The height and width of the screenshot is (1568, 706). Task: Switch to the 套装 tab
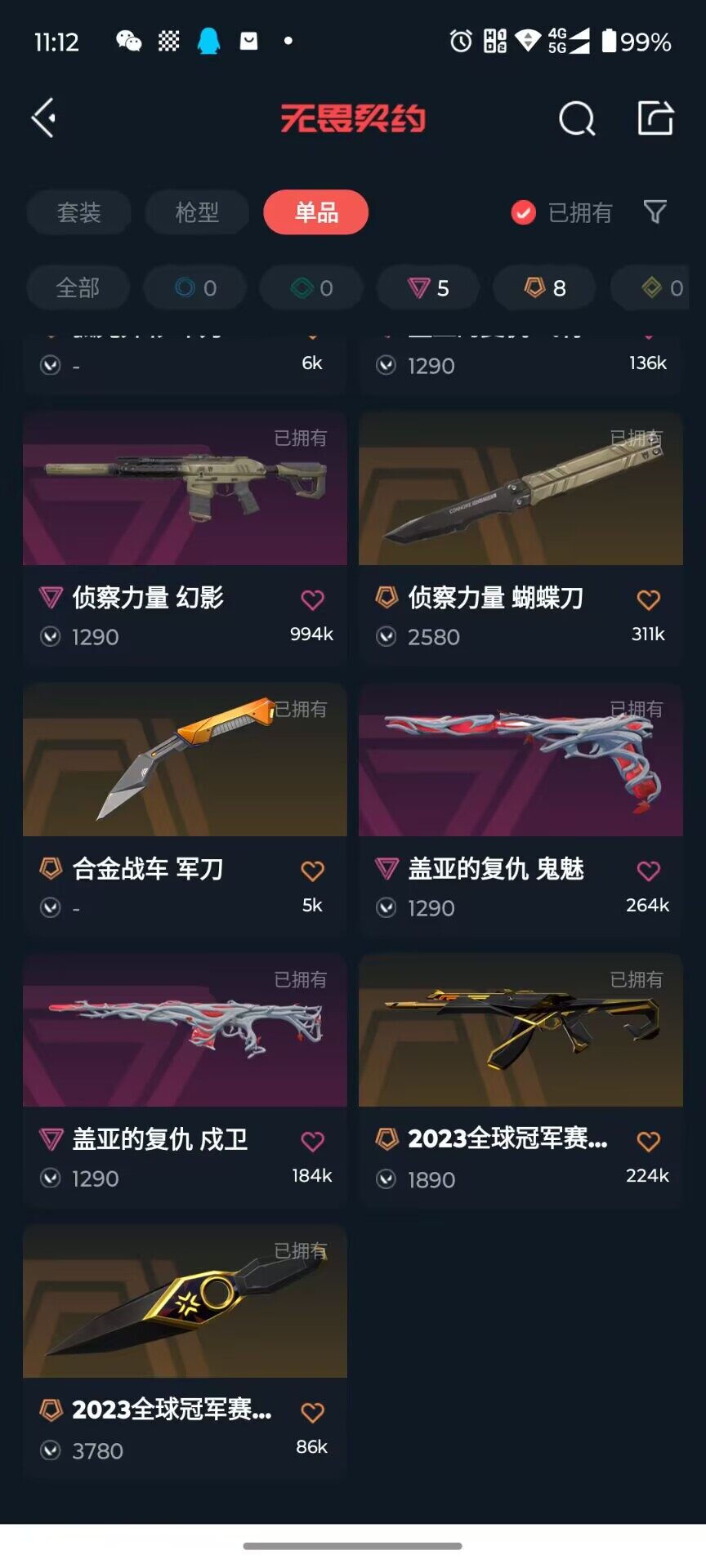point(78,212)
